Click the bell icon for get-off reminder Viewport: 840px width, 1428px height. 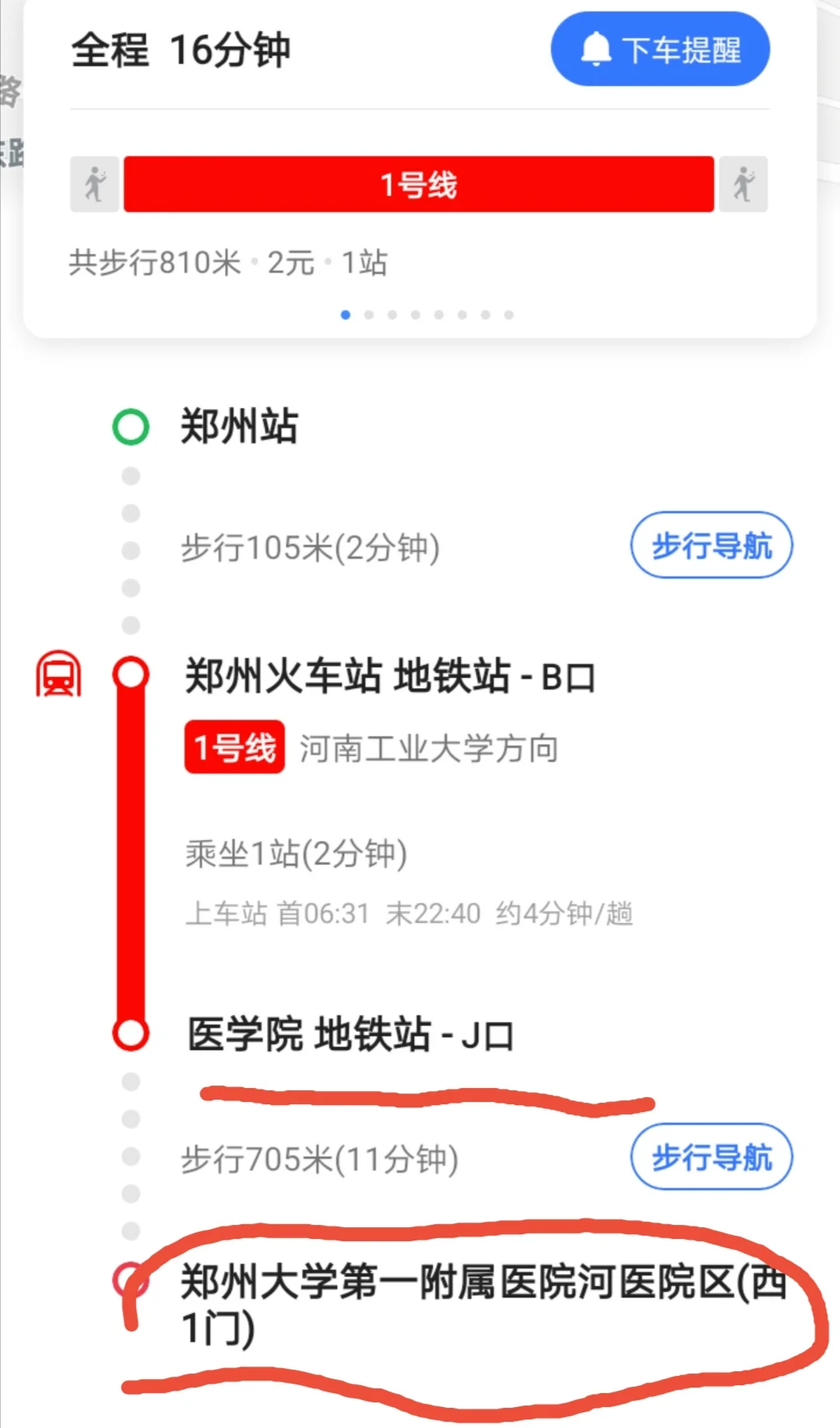tap(595, 48)
